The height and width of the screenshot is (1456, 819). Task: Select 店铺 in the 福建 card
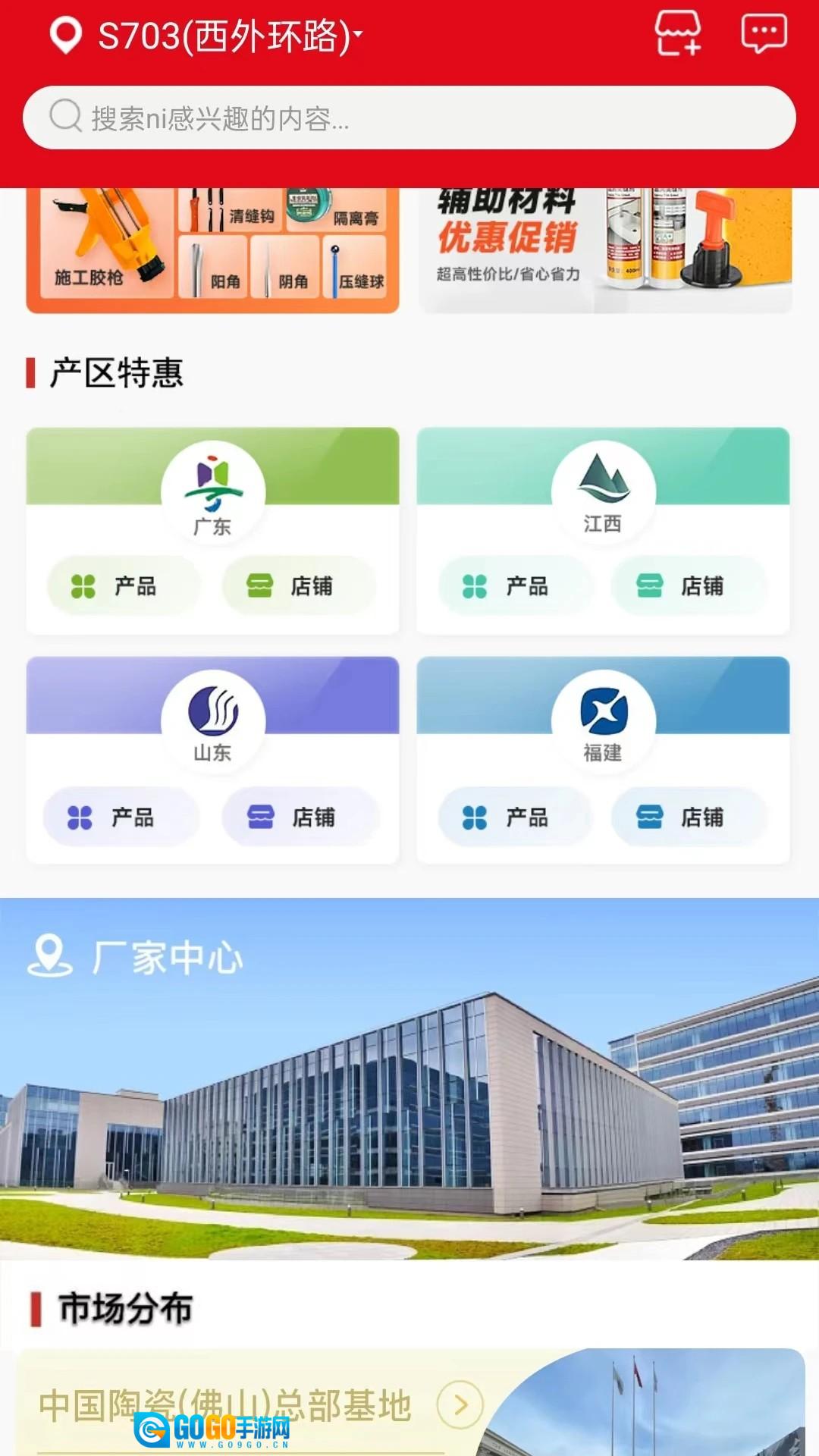point(689,817)
